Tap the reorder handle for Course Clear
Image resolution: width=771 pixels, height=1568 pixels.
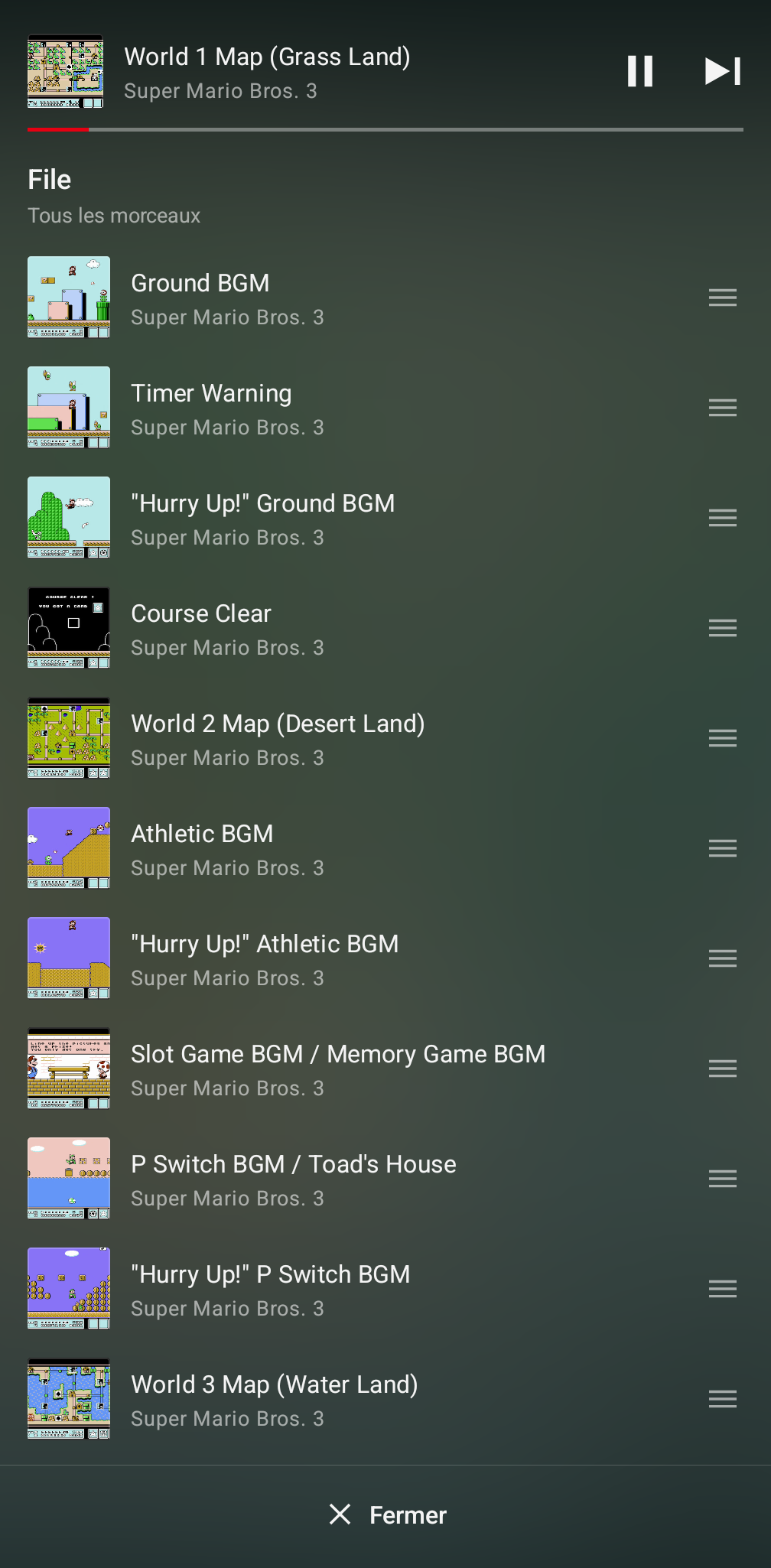(x=722, y=628)
